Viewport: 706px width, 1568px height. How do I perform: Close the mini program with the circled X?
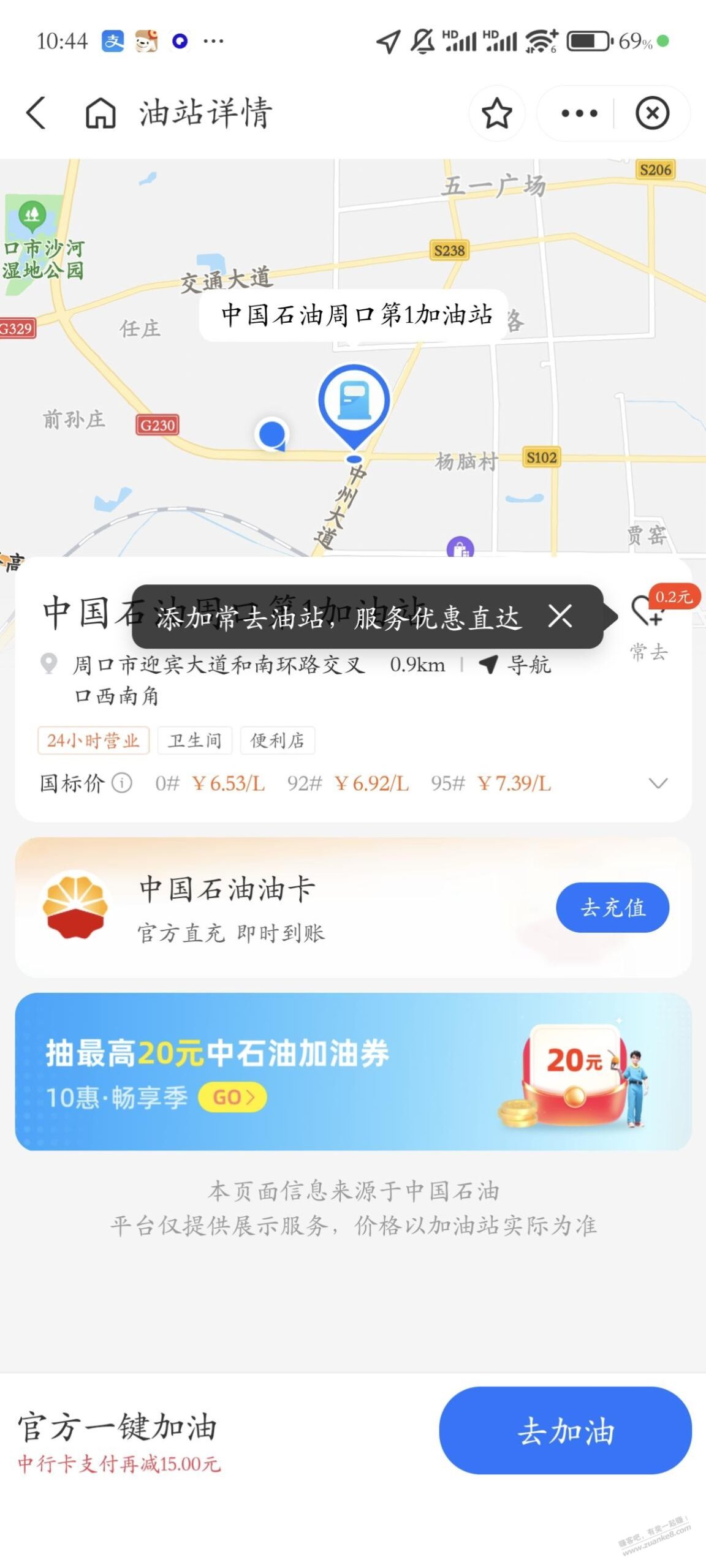pos(653,113)
